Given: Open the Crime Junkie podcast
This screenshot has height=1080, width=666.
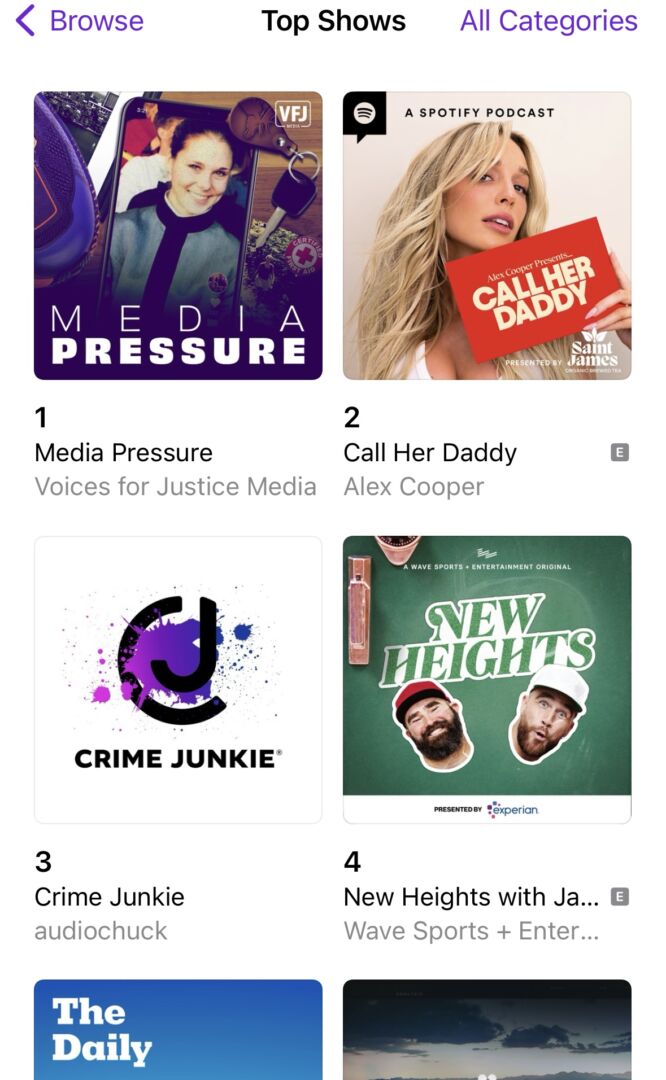Looking at the screenshot, I should pyautogui.click(x=178, y=680).
